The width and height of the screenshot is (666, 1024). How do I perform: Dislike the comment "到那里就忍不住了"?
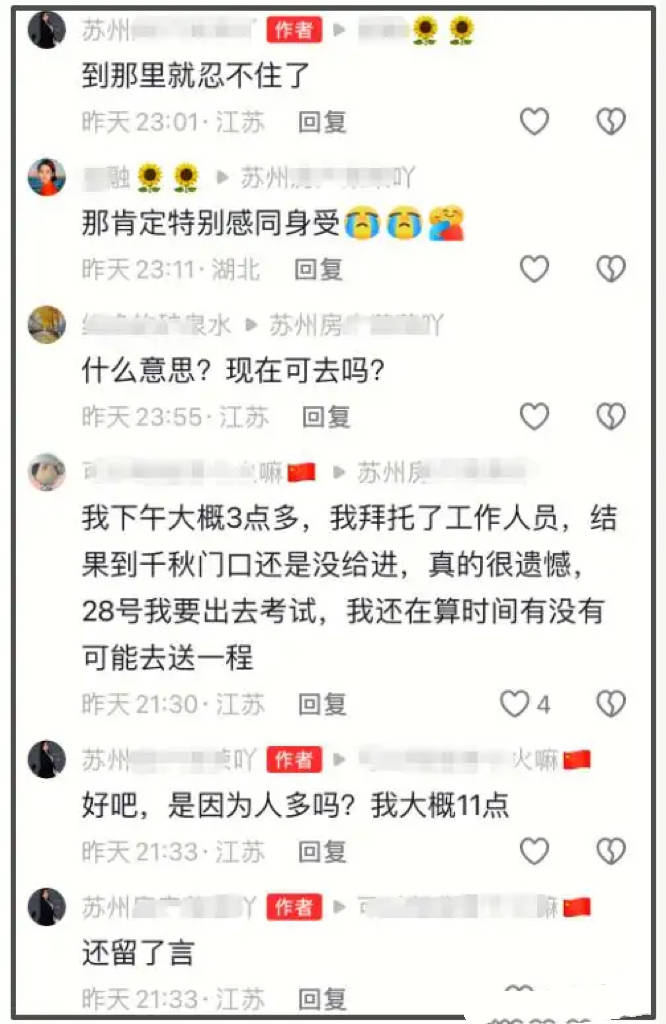(610, 122)
